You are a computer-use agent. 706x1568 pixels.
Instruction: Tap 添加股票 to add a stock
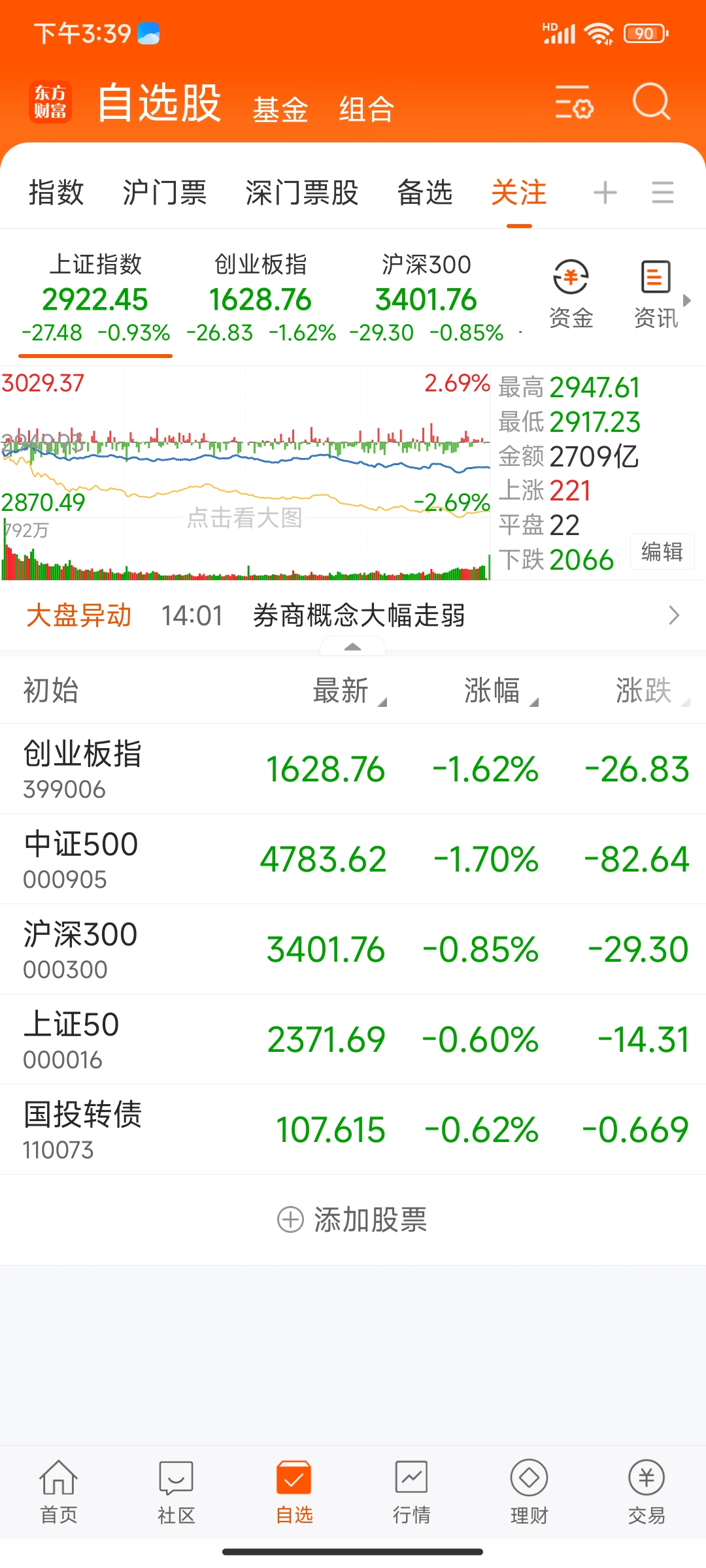tap(353, 1220)
